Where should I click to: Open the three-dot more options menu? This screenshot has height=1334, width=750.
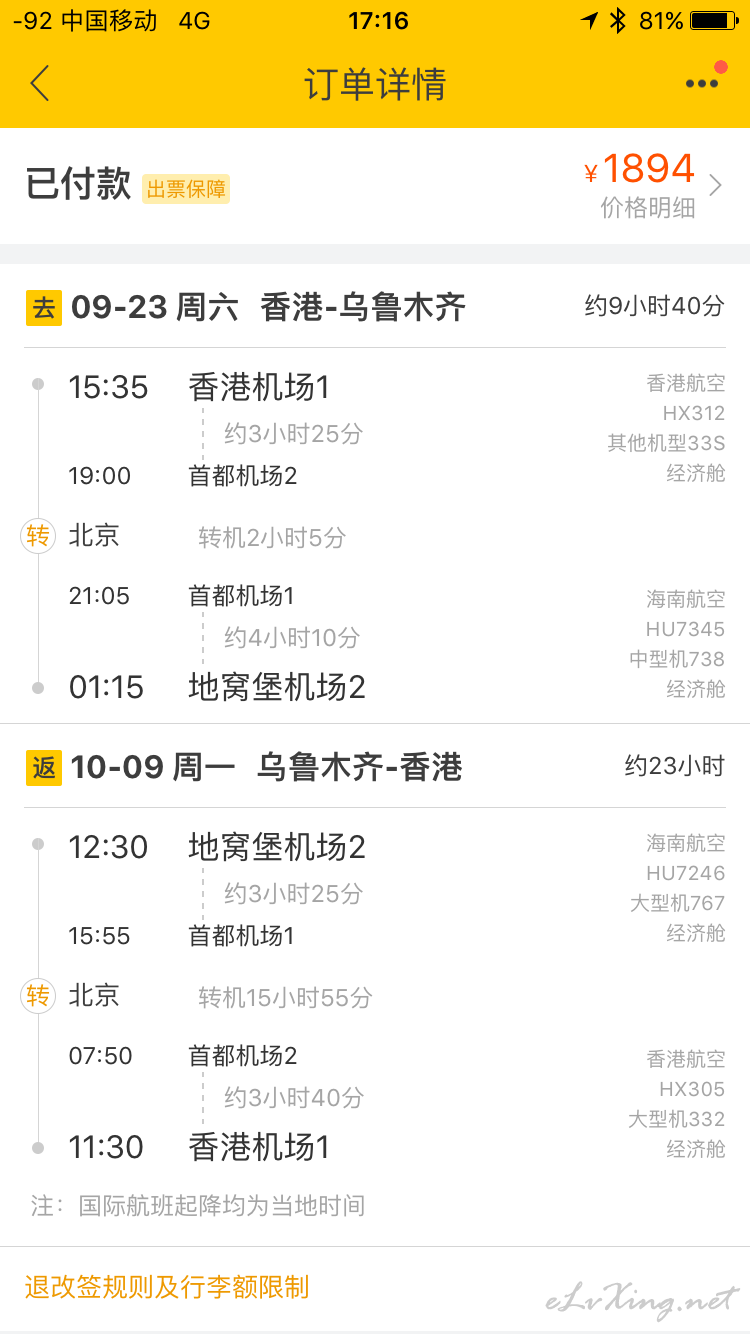pos(702,84)
